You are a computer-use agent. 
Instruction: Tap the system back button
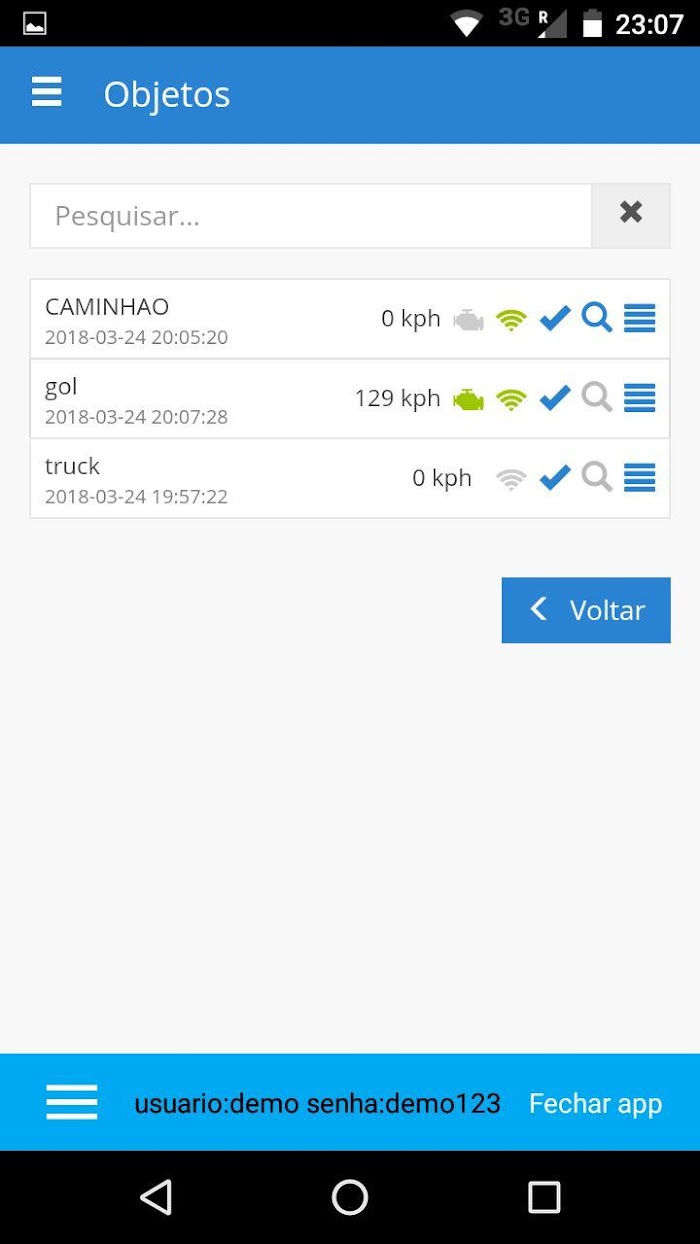tap(156, 1197)
